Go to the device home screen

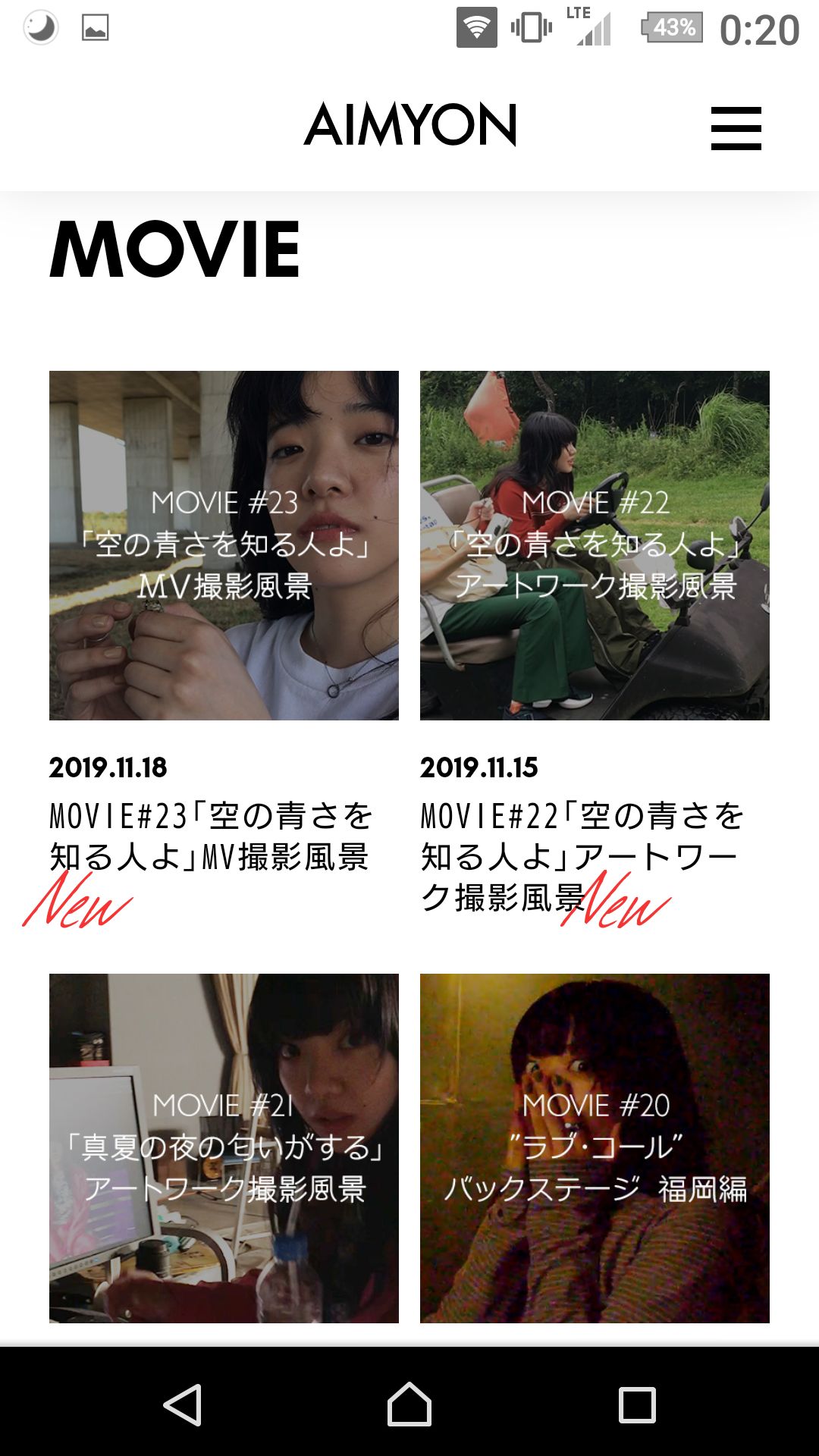pyautogui.click(x=409, y=1404)
